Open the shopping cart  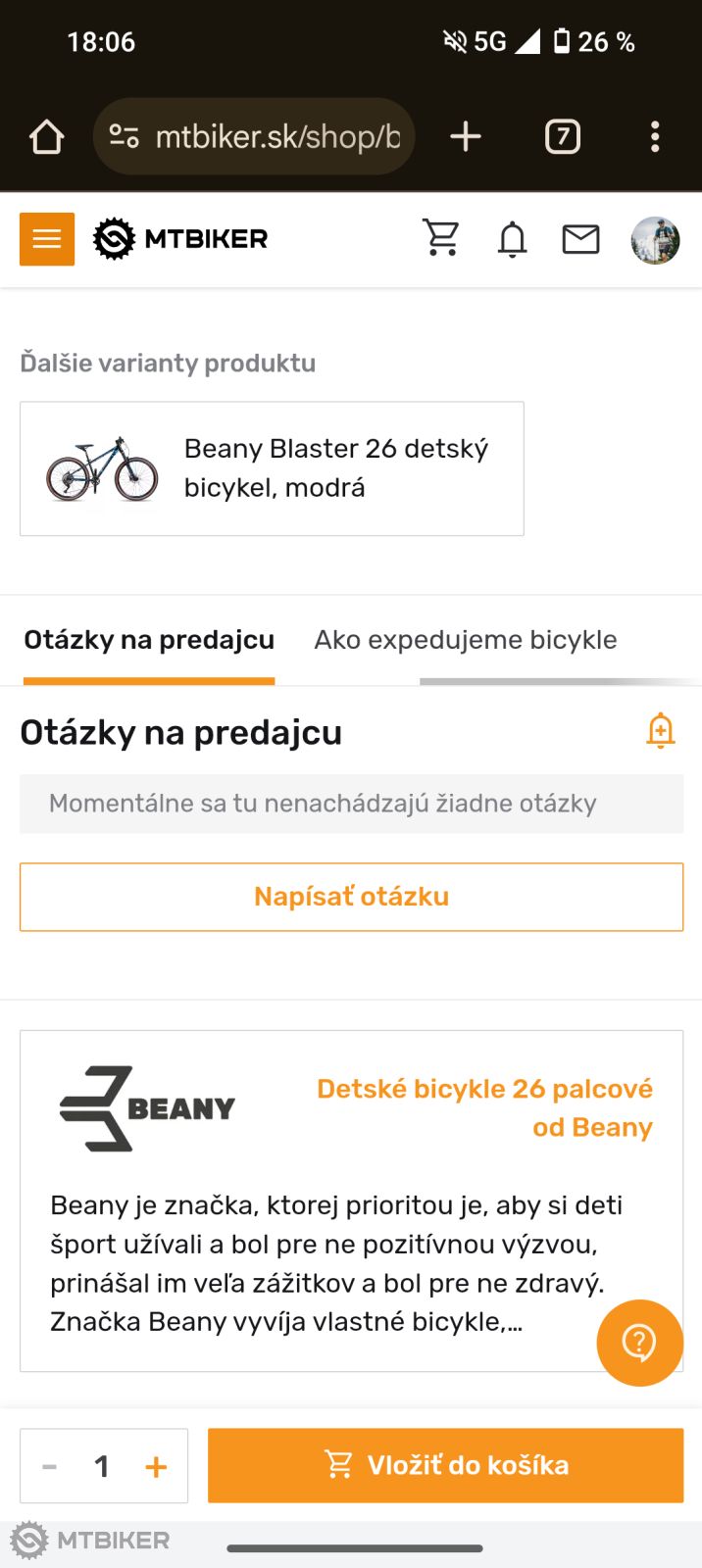[441, 238]
